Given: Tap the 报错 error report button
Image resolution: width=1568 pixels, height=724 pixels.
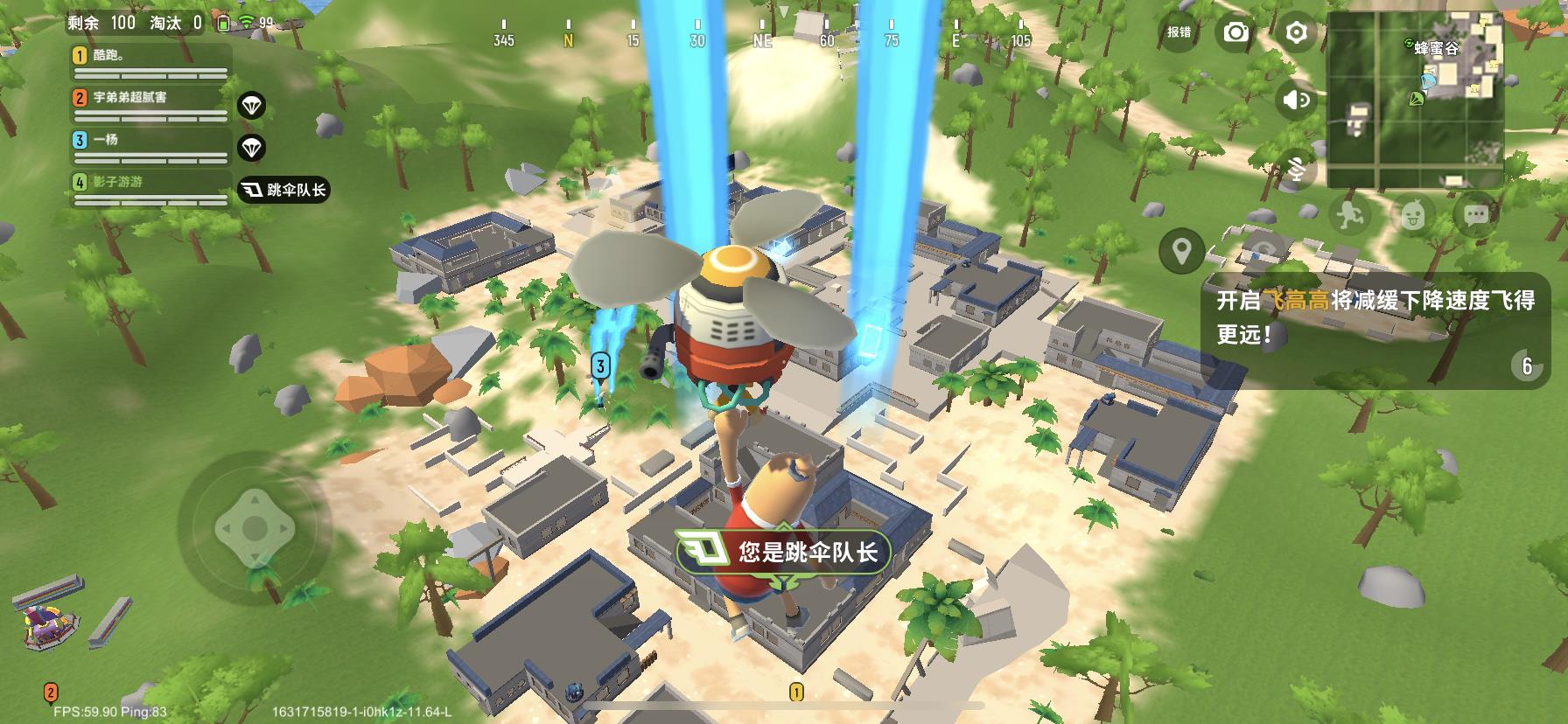Looking at the screenshot, I should click(1179, 32).
